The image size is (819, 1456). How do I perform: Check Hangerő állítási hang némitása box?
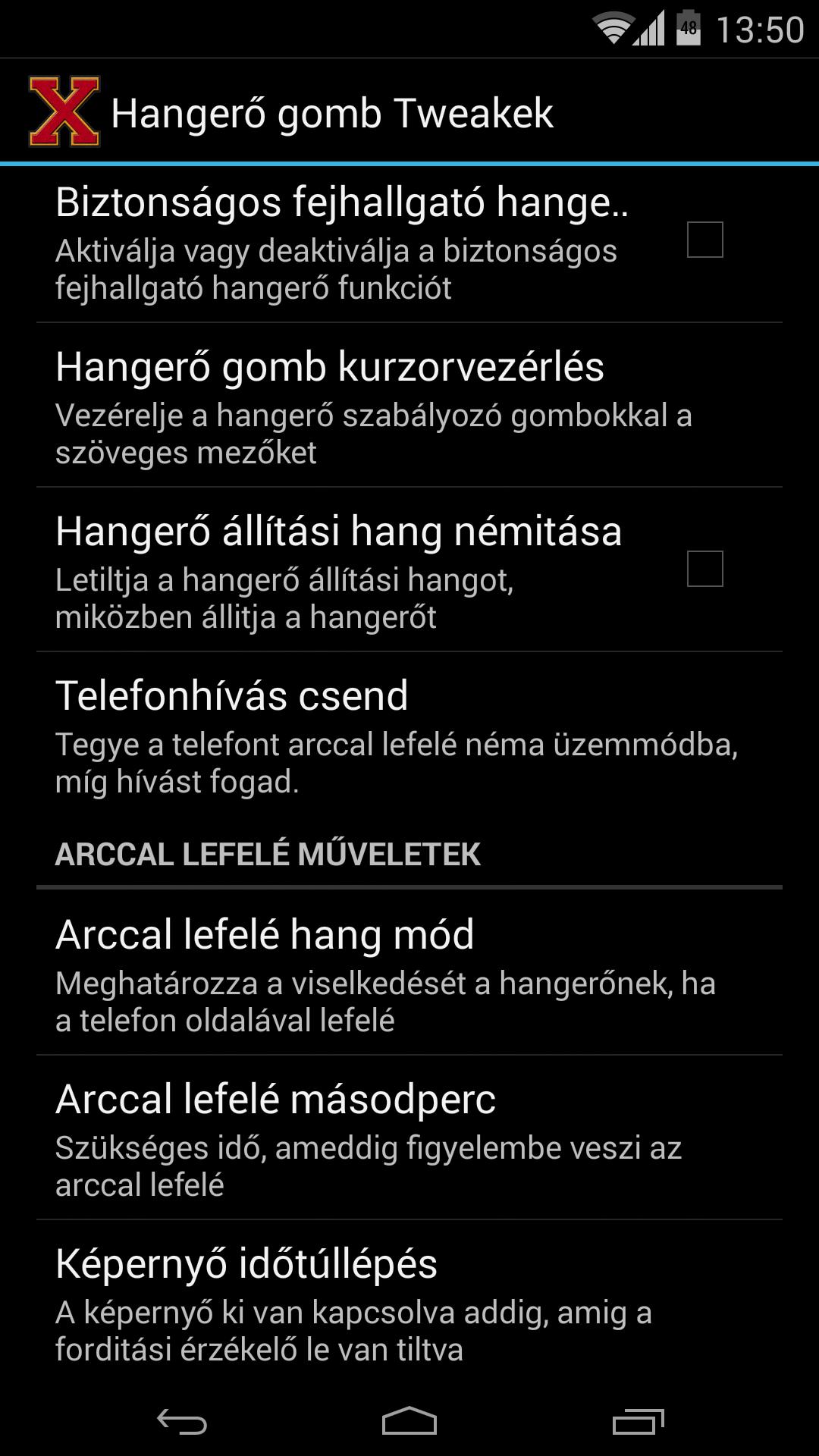704,569
